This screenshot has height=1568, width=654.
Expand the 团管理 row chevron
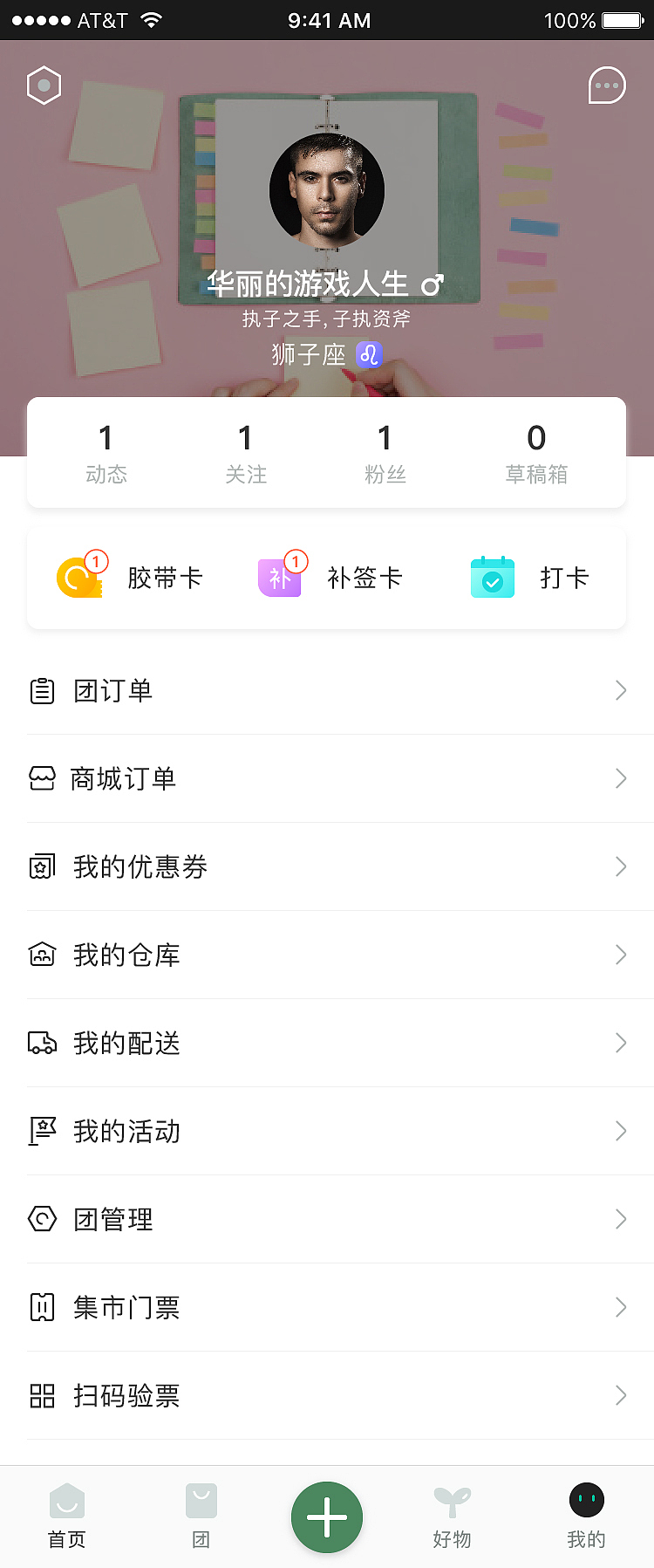pos(620,1219)
